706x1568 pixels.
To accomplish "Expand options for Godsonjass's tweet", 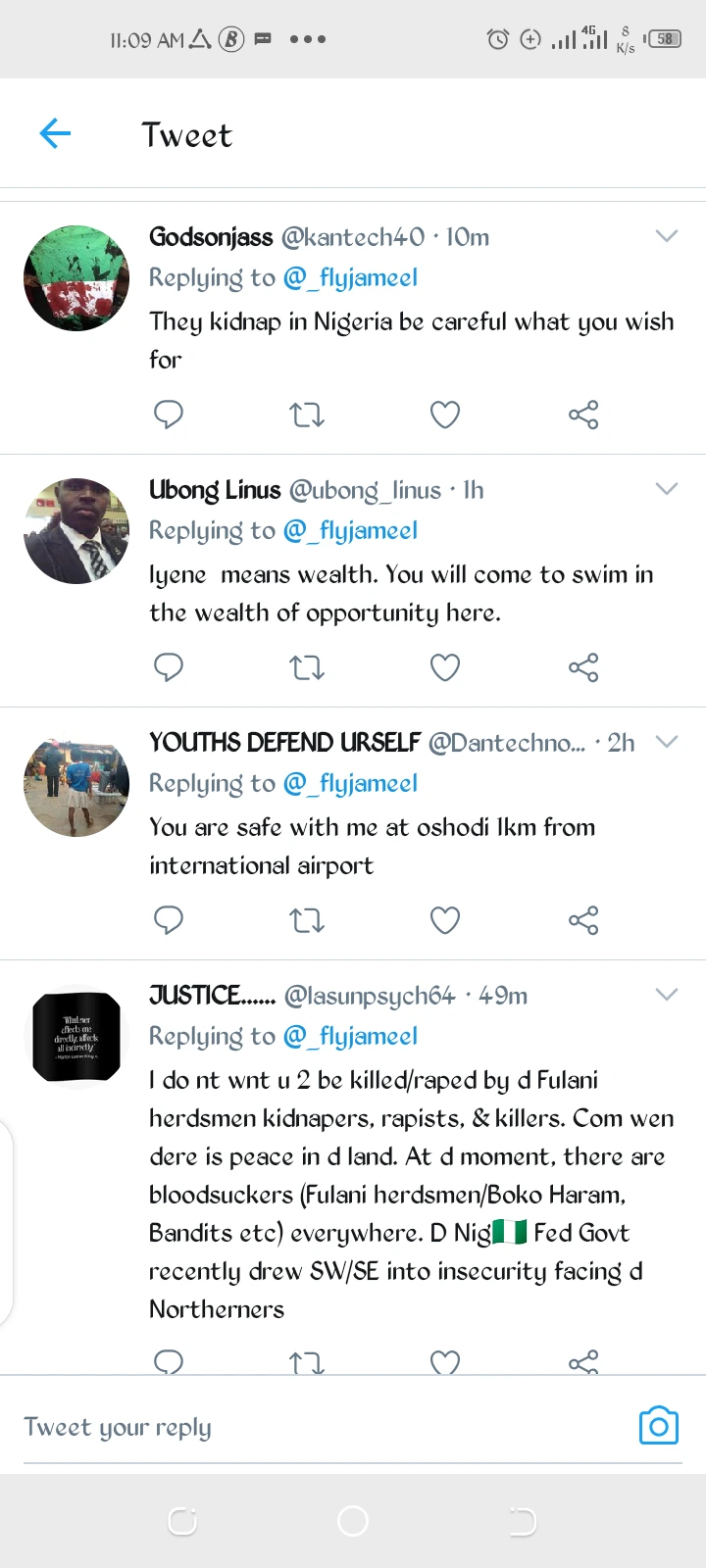I will (x=667, y=236).
